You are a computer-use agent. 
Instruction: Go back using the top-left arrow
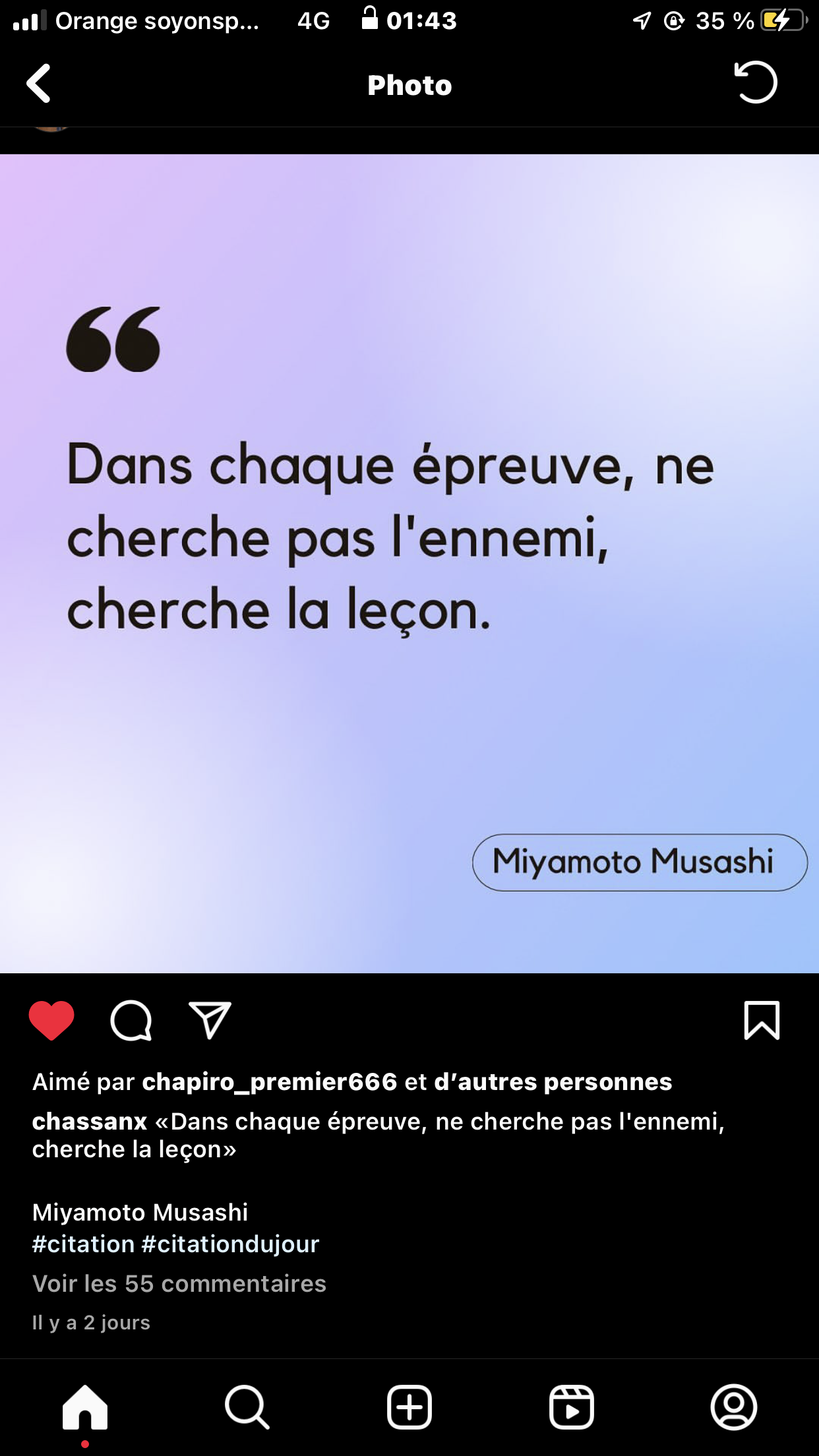38,84
